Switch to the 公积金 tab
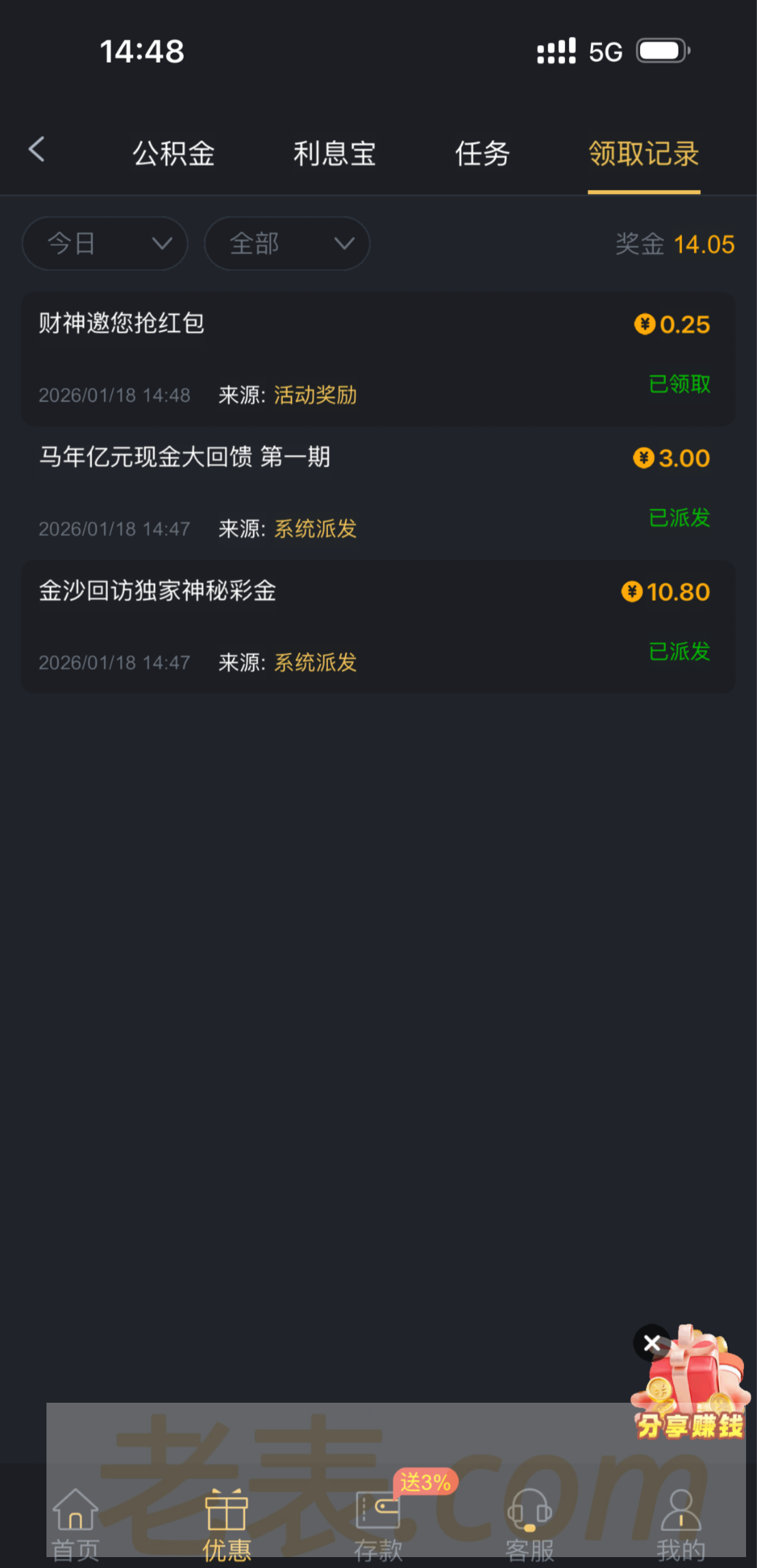Screen dimensions: 757x1568 [x=174, y=154]
